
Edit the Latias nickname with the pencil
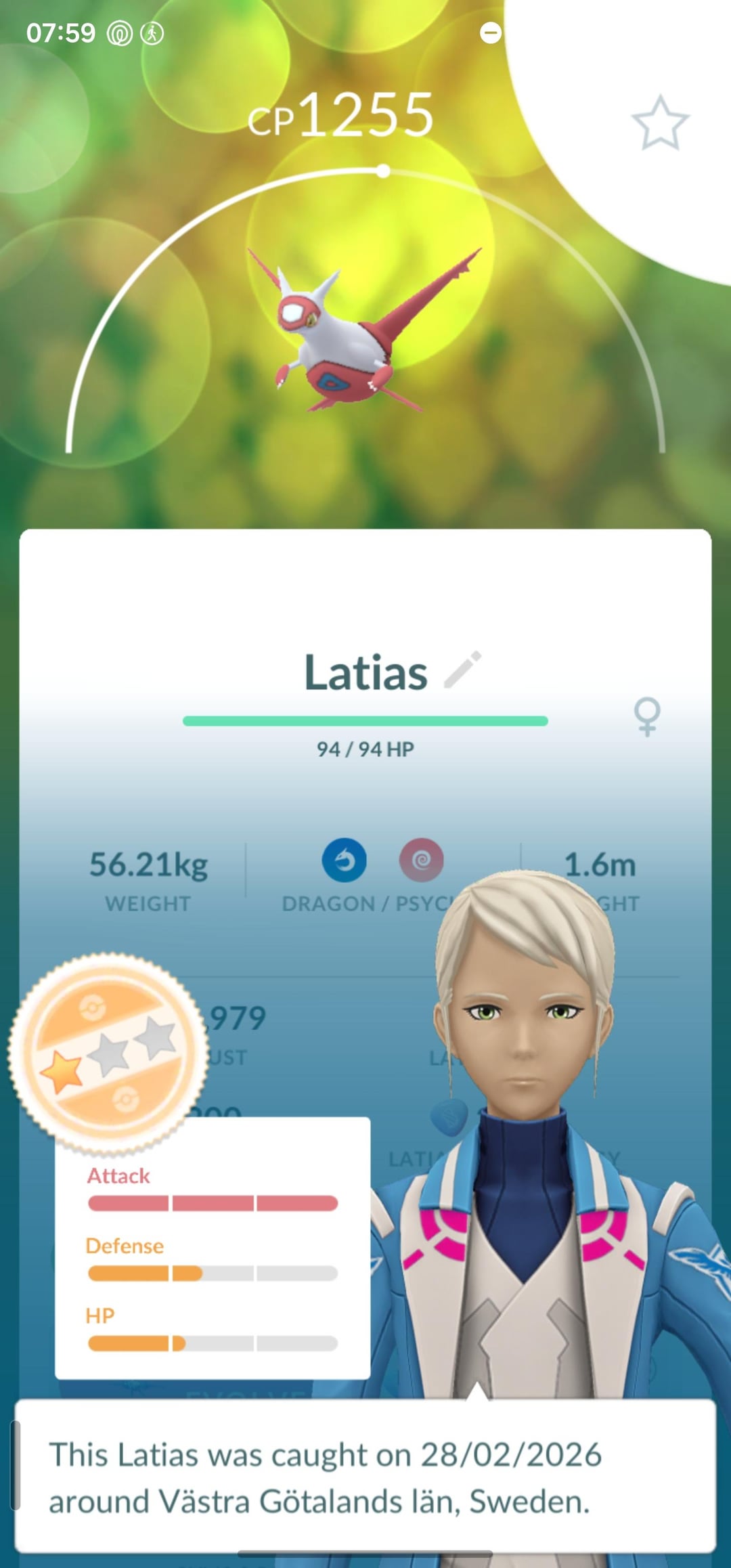[x=463, y=670]
